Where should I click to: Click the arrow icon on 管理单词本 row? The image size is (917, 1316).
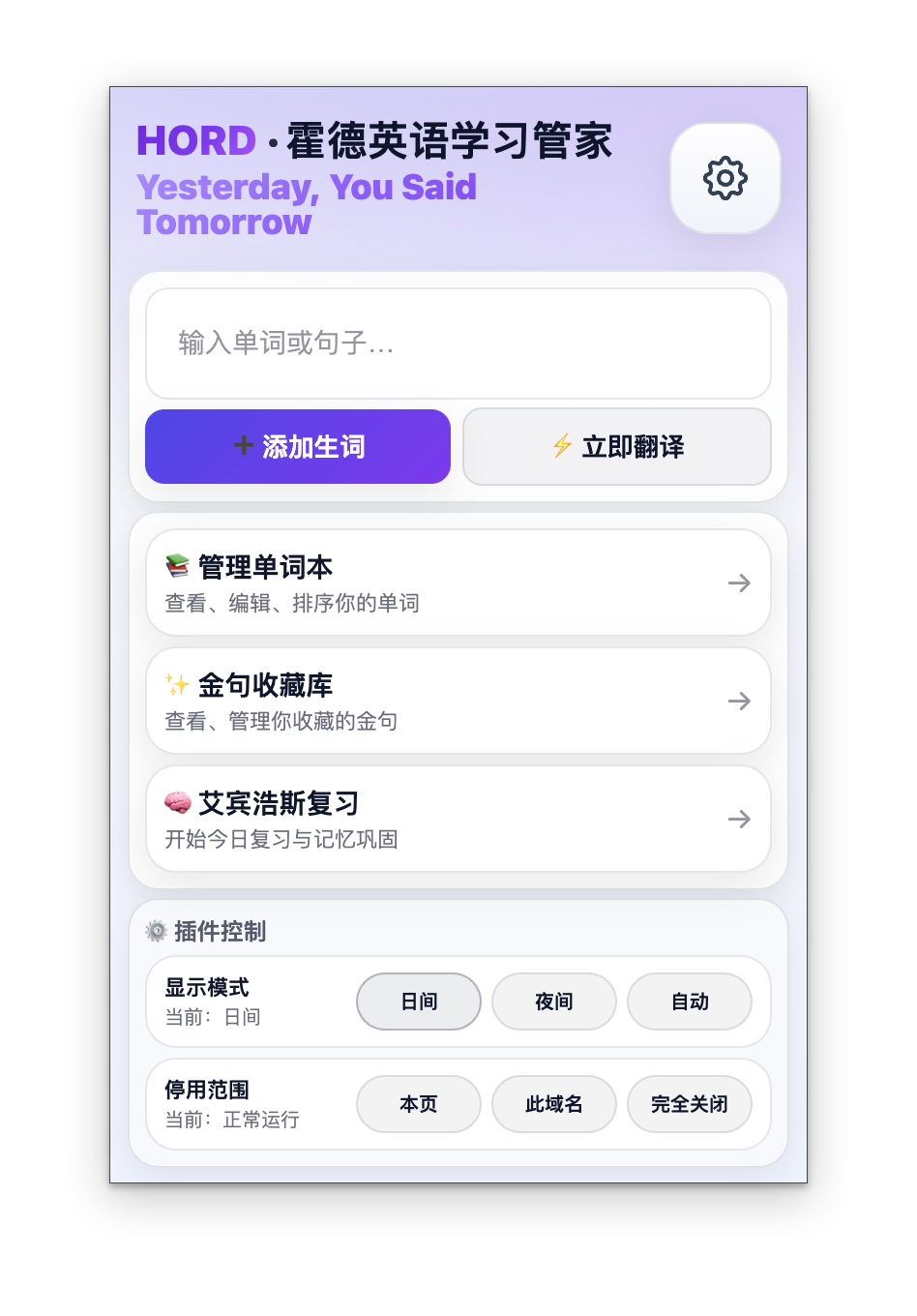(x=739, y=582)
